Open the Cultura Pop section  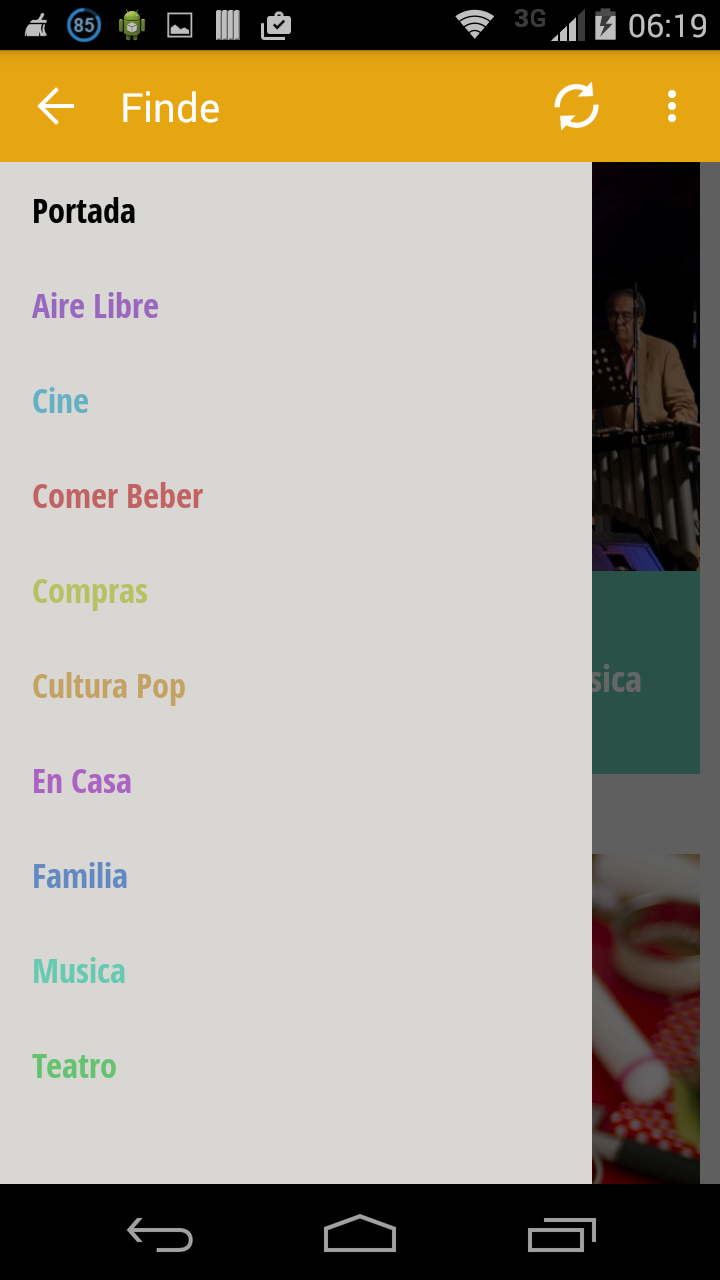coord(108,686)
